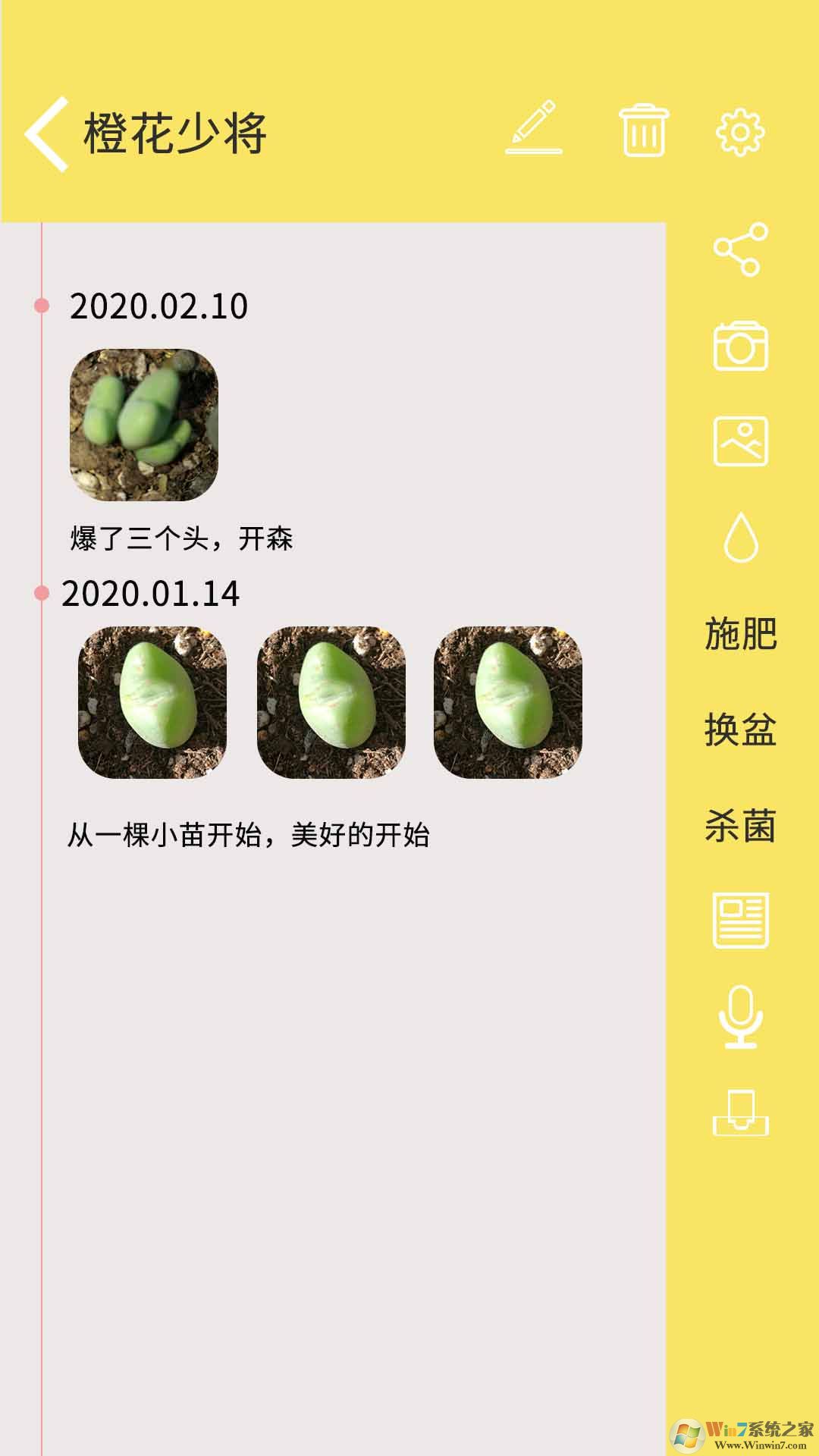Open the settings gear icon
The height and width of the screenshot is (1456, 819).
pyautogui.click(x=740, y=130)
